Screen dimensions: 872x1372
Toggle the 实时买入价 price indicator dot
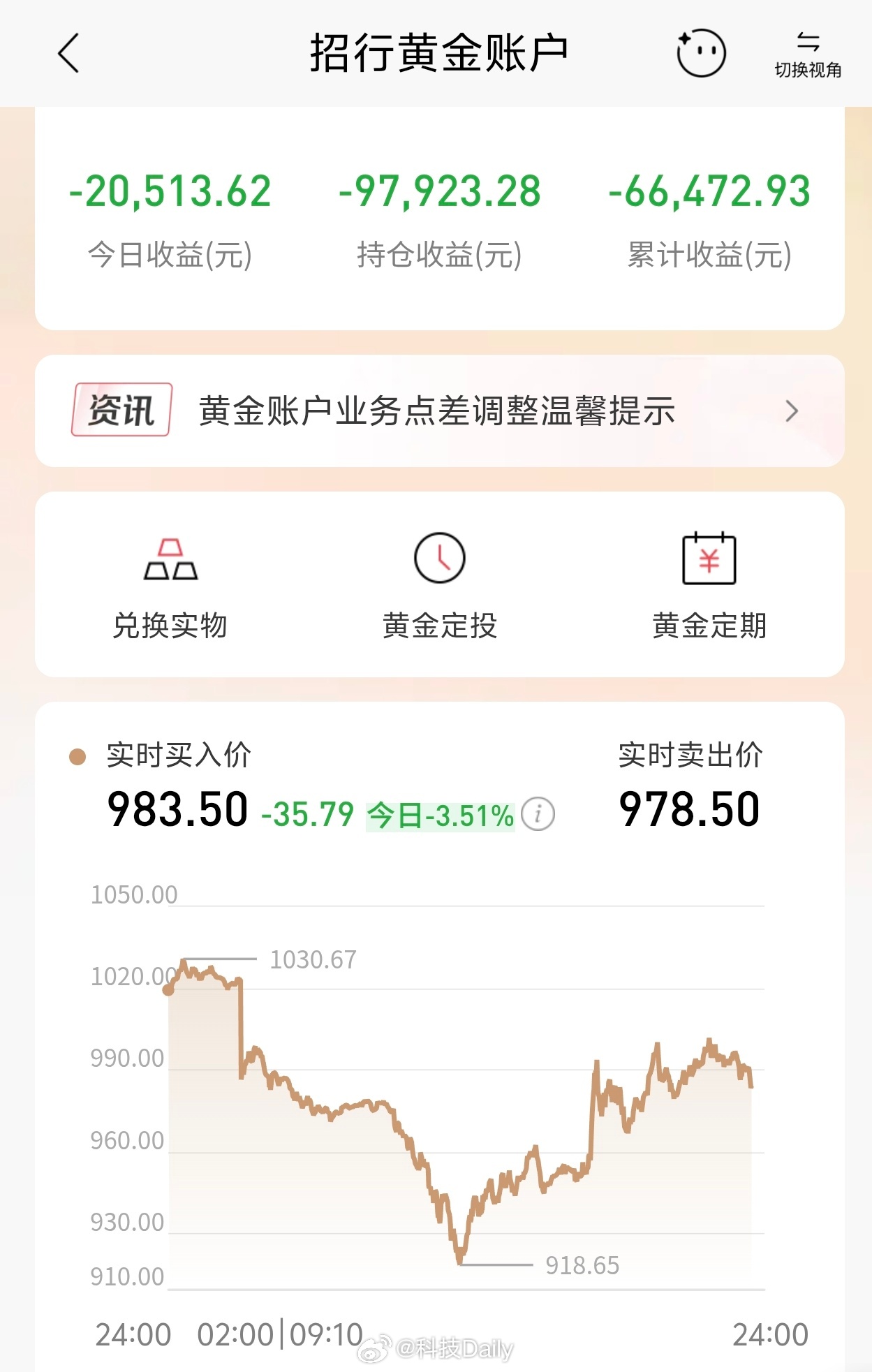click(x=77, y=755)
